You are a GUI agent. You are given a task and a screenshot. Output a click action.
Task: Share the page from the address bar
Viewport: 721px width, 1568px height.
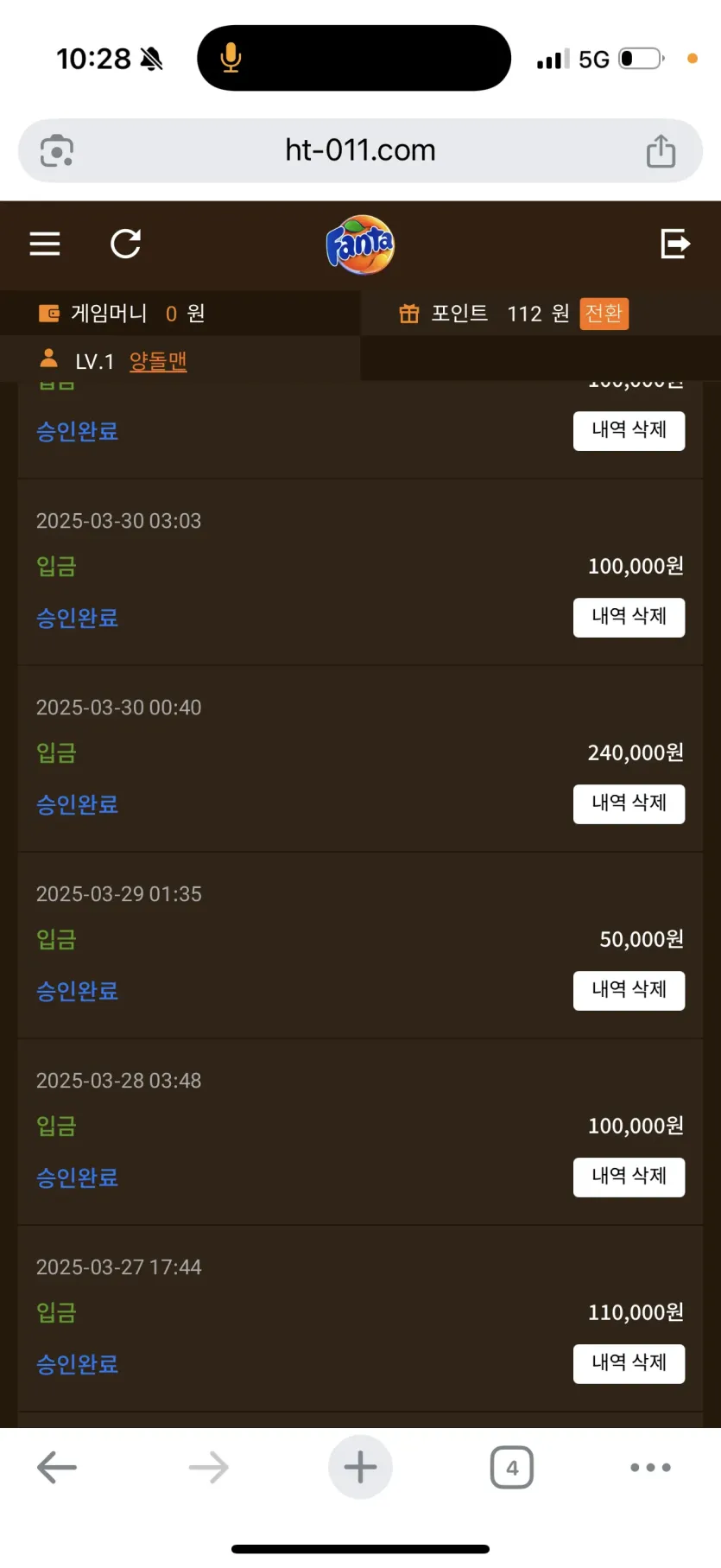point(661,150)
